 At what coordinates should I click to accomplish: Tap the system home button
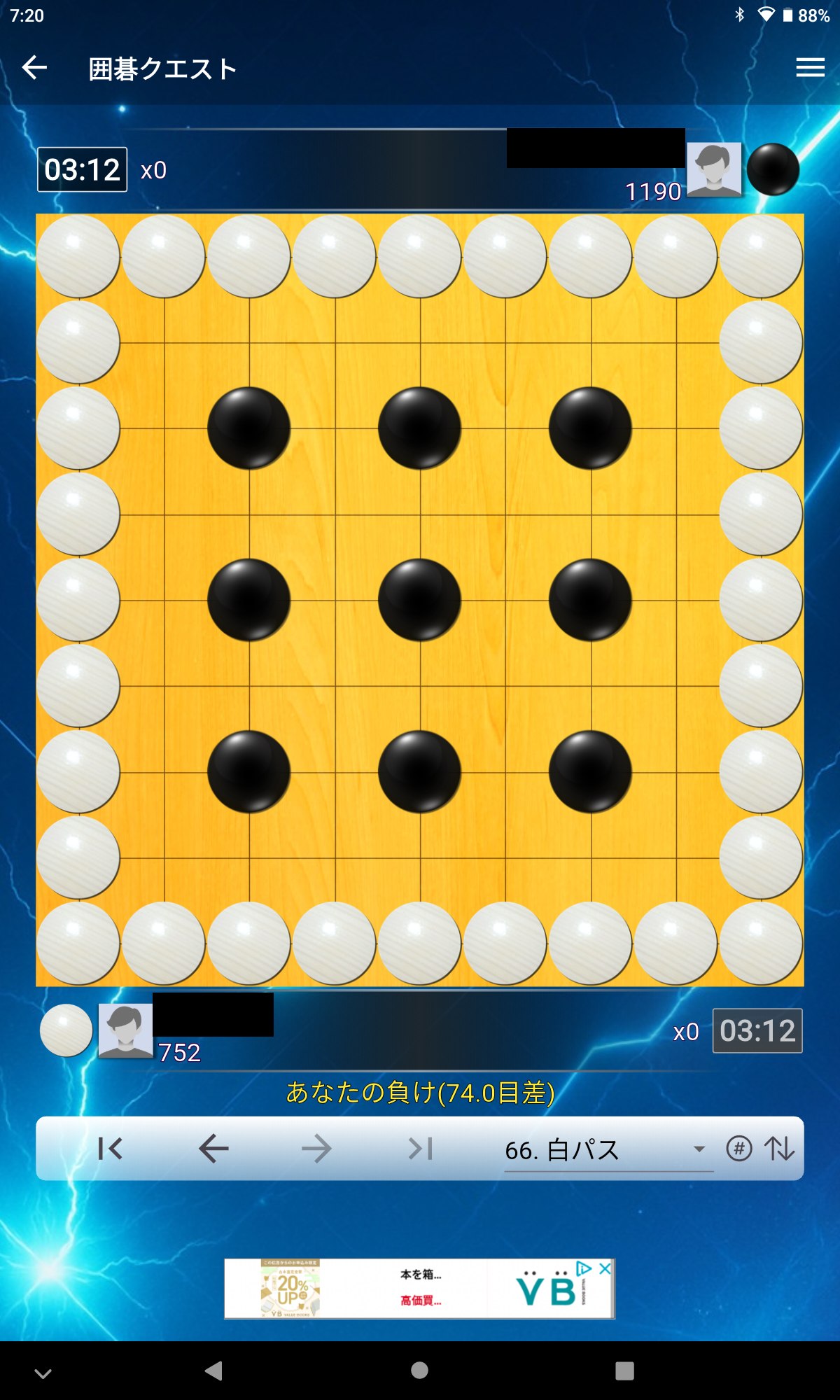pyautogui.click(x=419, y=1371)
